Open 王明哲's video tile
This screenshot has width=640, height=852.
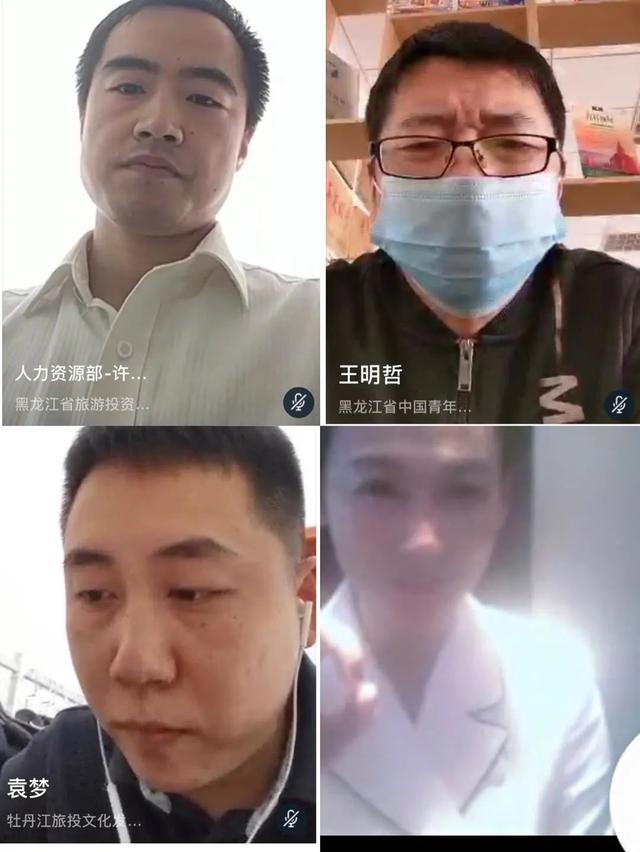click(x=482, y=212)
